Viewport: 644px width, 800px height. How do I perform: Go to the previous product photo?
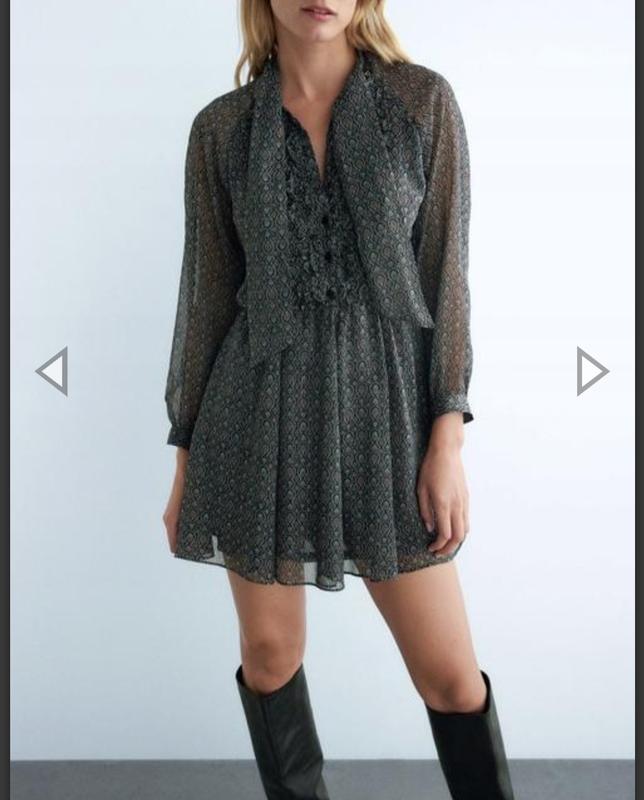tap(52, 371)
